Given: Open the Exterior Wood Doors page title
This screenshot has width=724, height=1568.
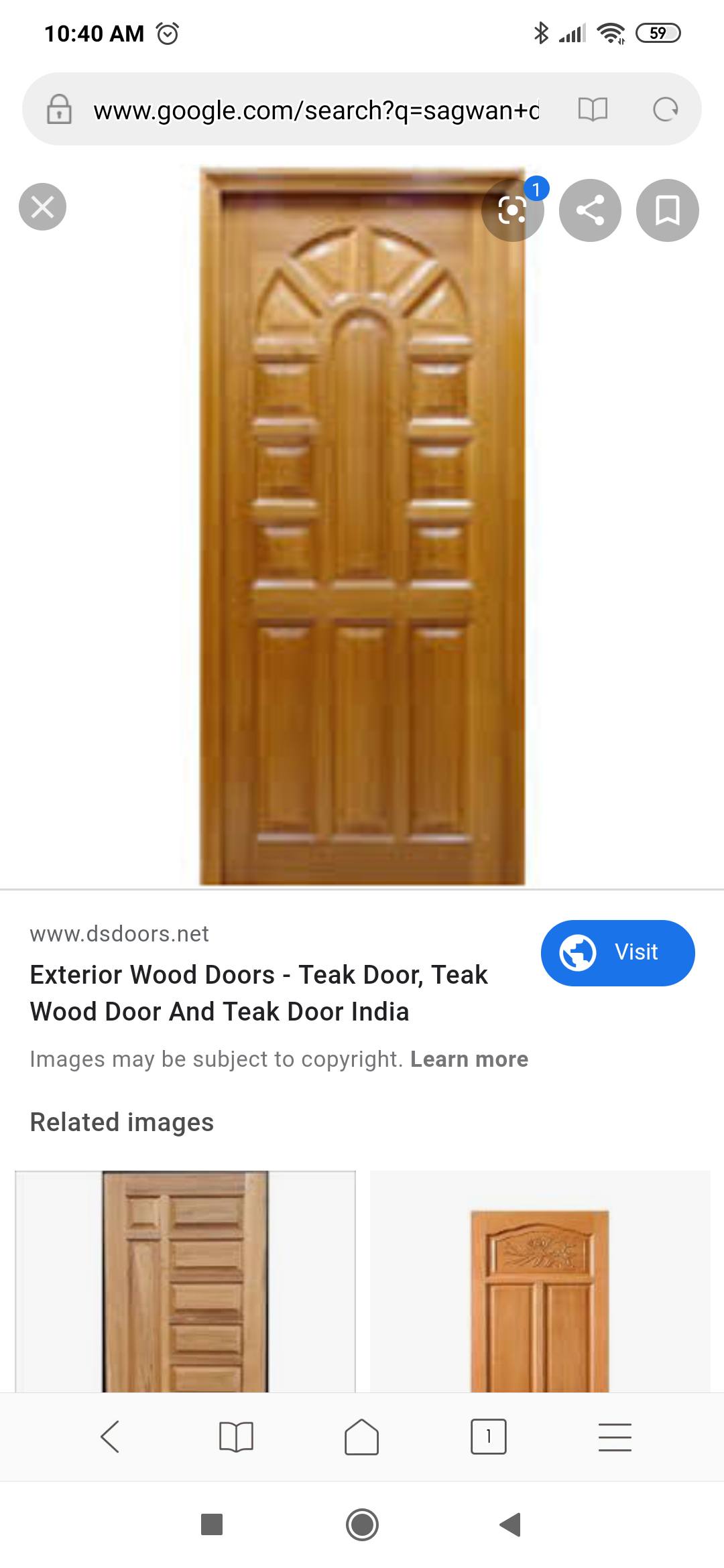Looking at the screenshot, I should click(x=259, y=992).
